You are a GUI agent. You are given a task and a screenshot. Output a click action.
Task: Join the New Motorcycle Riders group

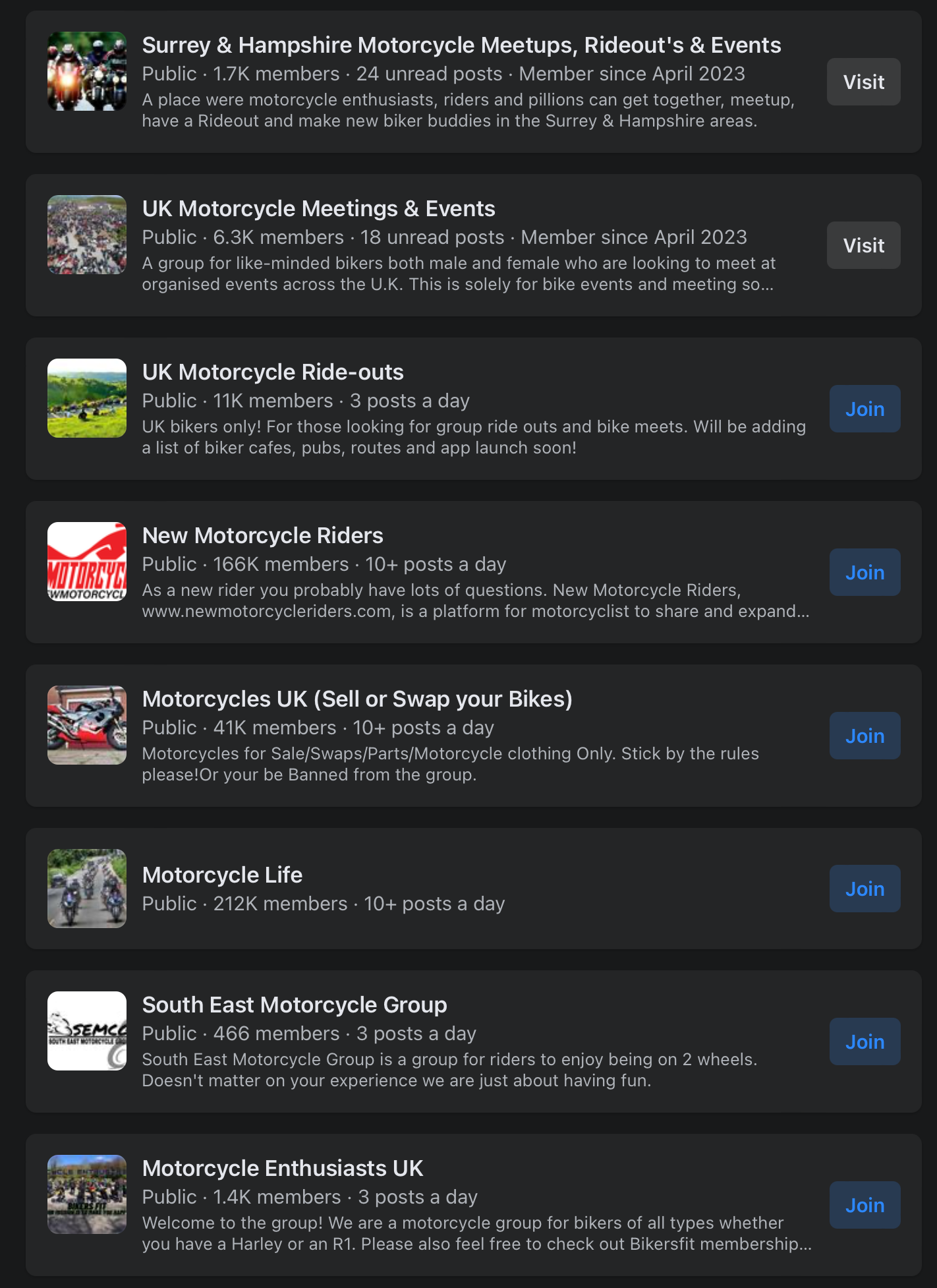coord(865,572)
